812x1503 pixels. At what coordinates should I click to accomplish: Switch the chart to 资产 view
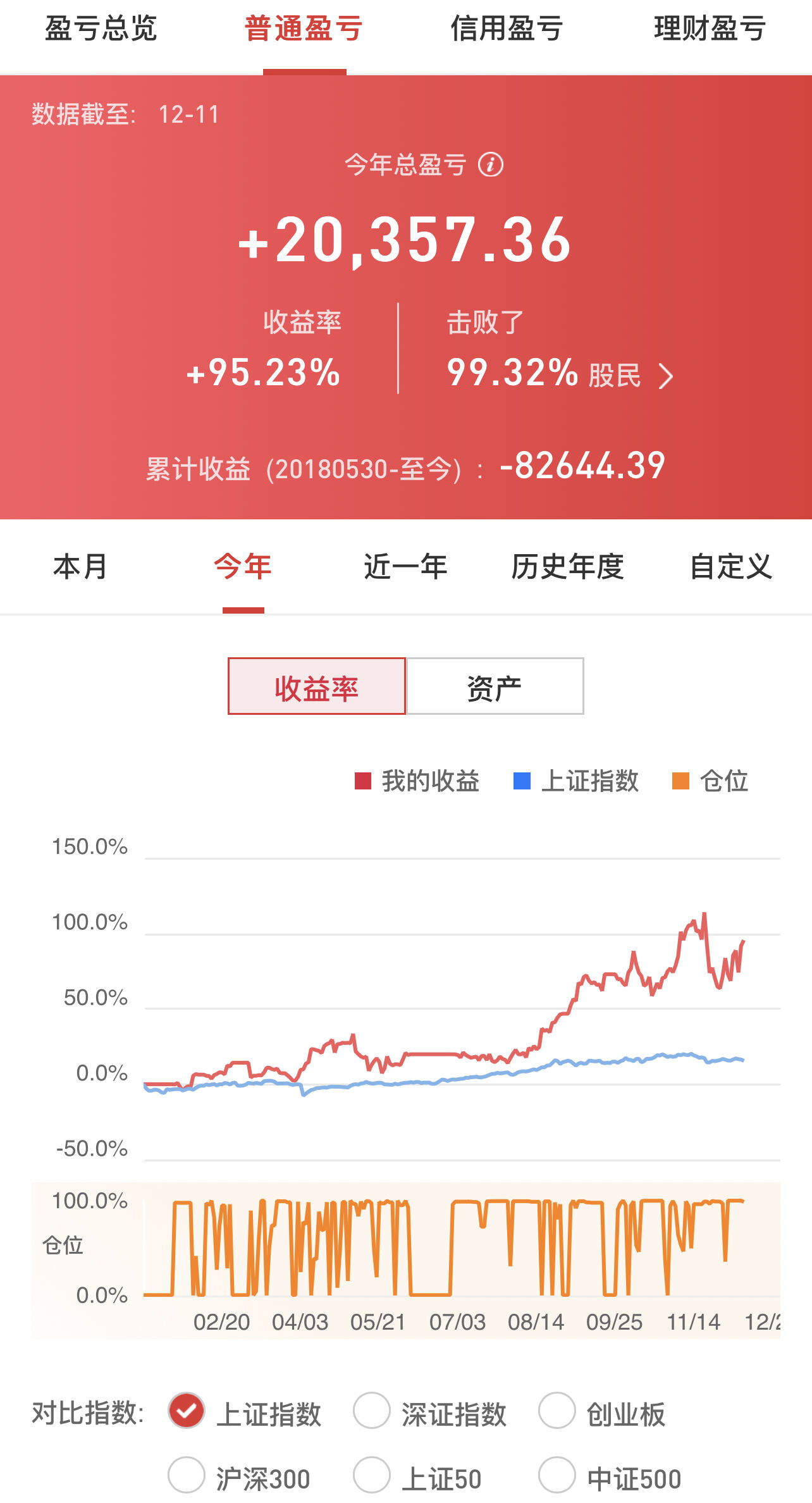pos(495,685)
